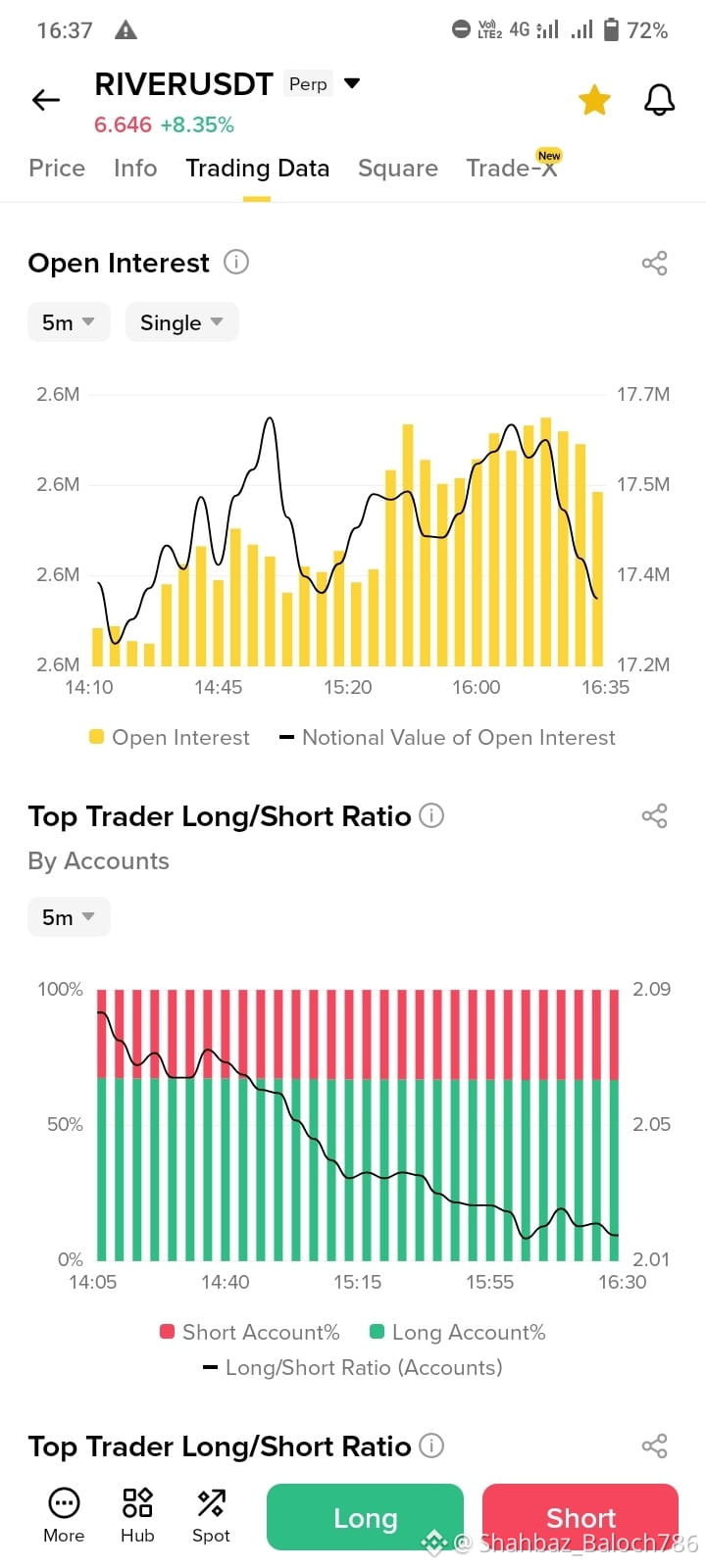This screenshot has height=1568, width=706.
Task: Tap the red Short button
Action: [x=580, y=1517]
